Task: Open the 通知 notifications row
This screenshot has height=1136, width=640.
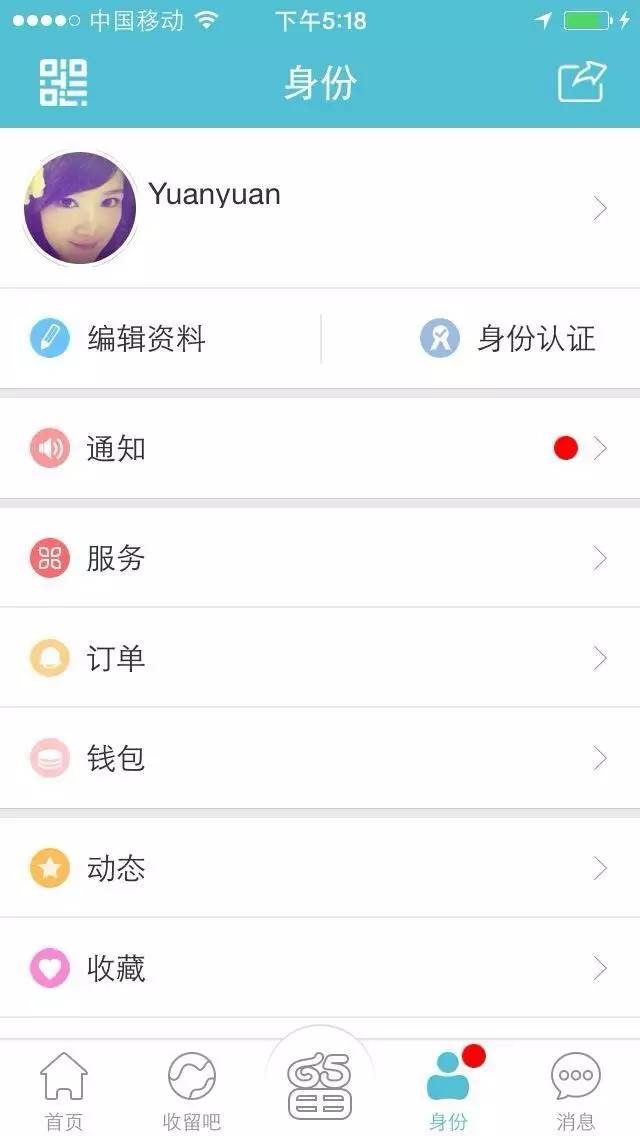Action: 320,448
